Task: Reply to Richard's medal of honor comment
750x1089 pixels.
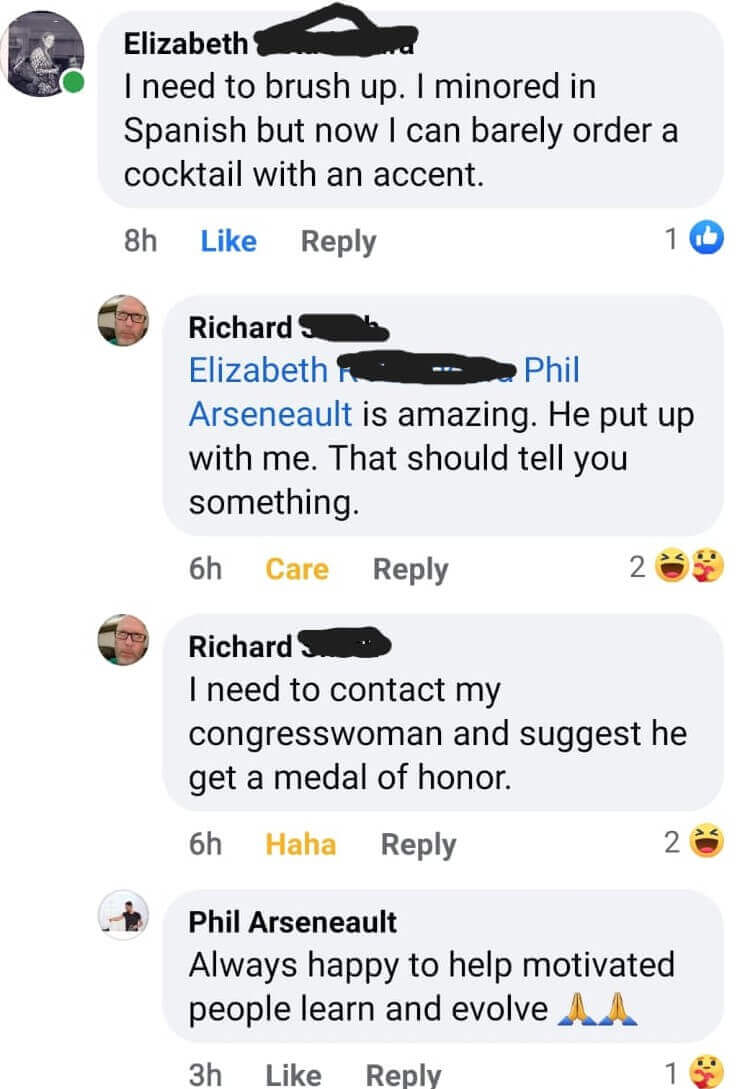Action: (418, 844)
